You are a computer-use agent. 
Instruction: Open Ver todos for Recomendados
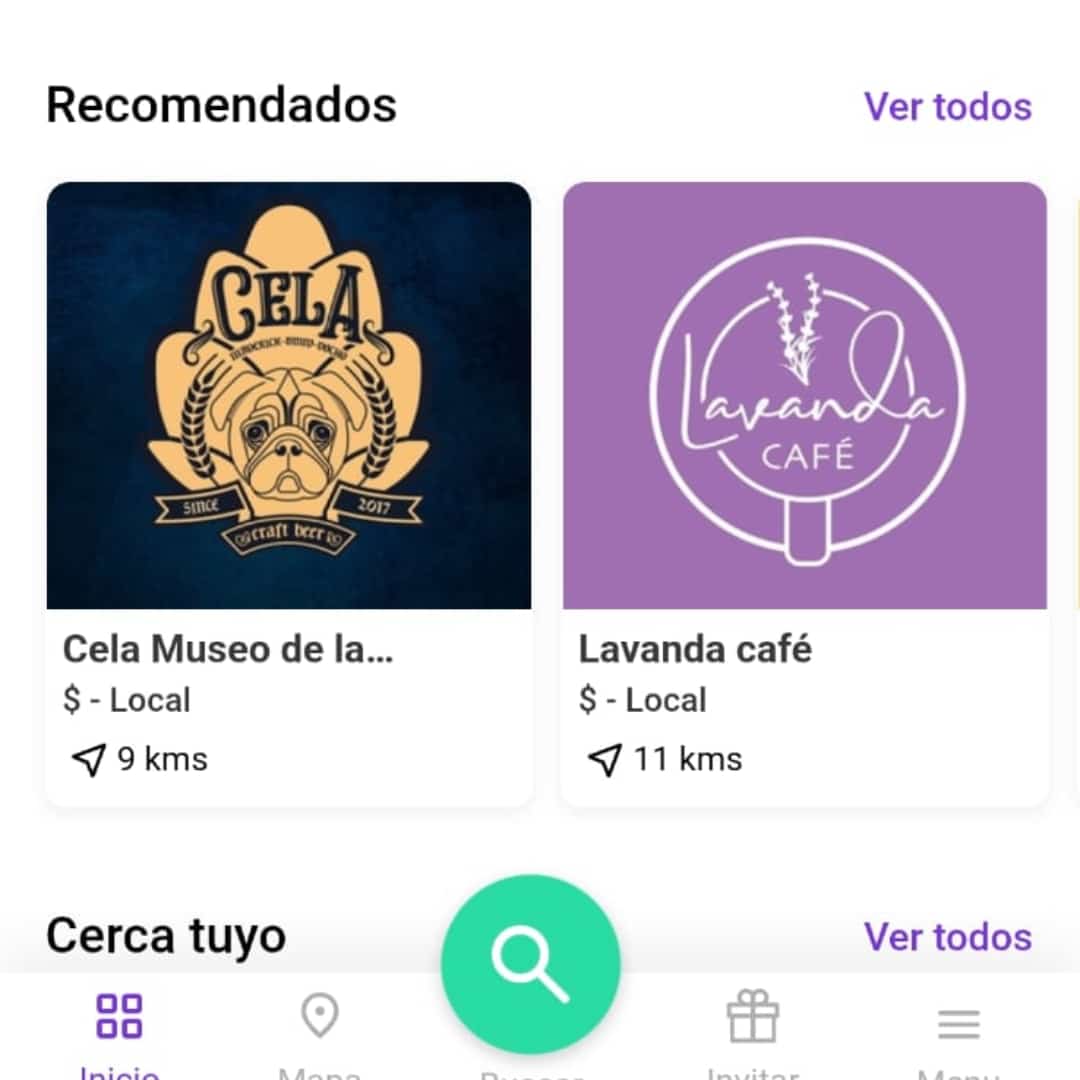[x=947, y=106]
